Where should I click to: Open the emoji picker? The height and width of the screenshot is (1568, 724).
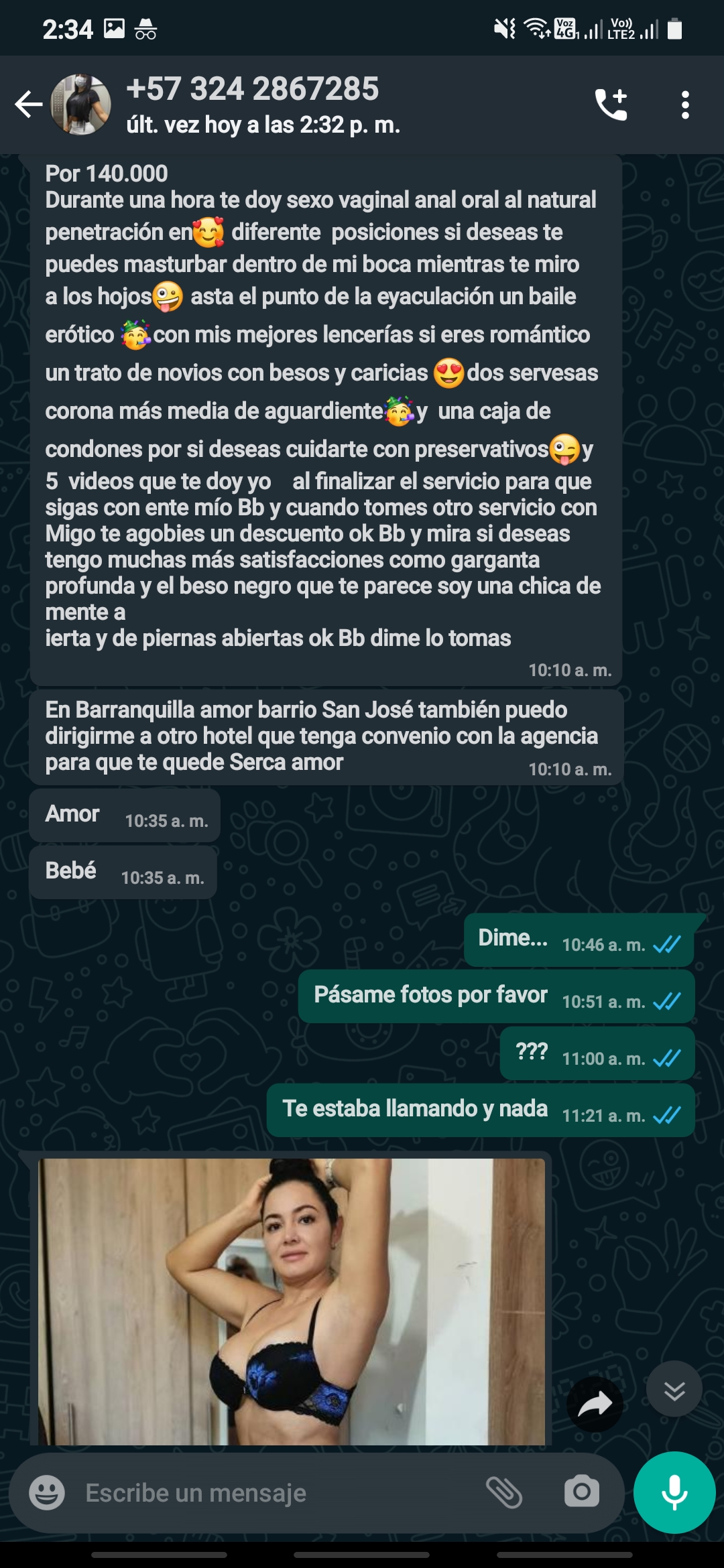click(x=47, y=1493)
